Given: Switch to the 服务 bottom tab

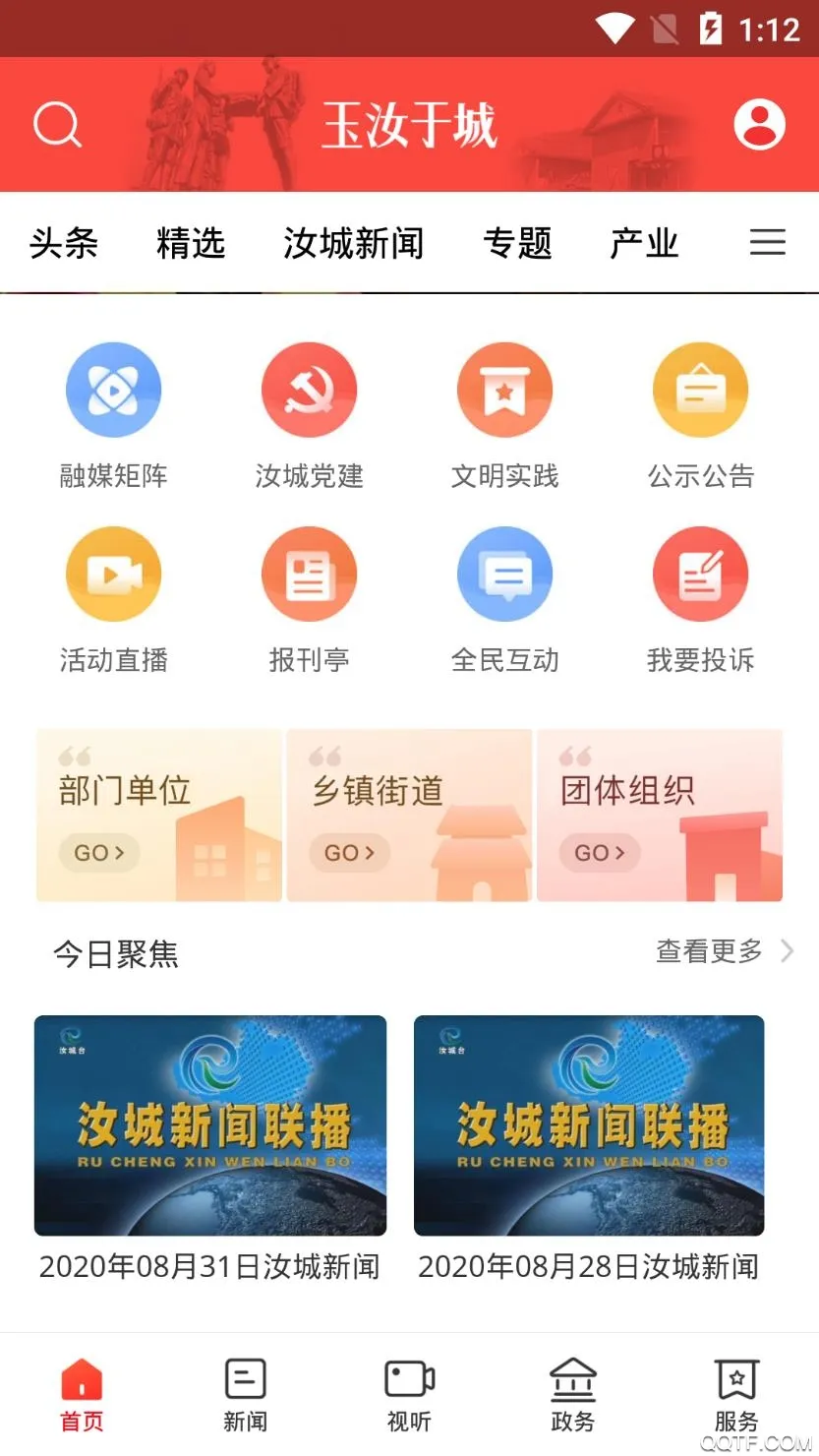Looking at the screenshot, I should coord(735,1394).
